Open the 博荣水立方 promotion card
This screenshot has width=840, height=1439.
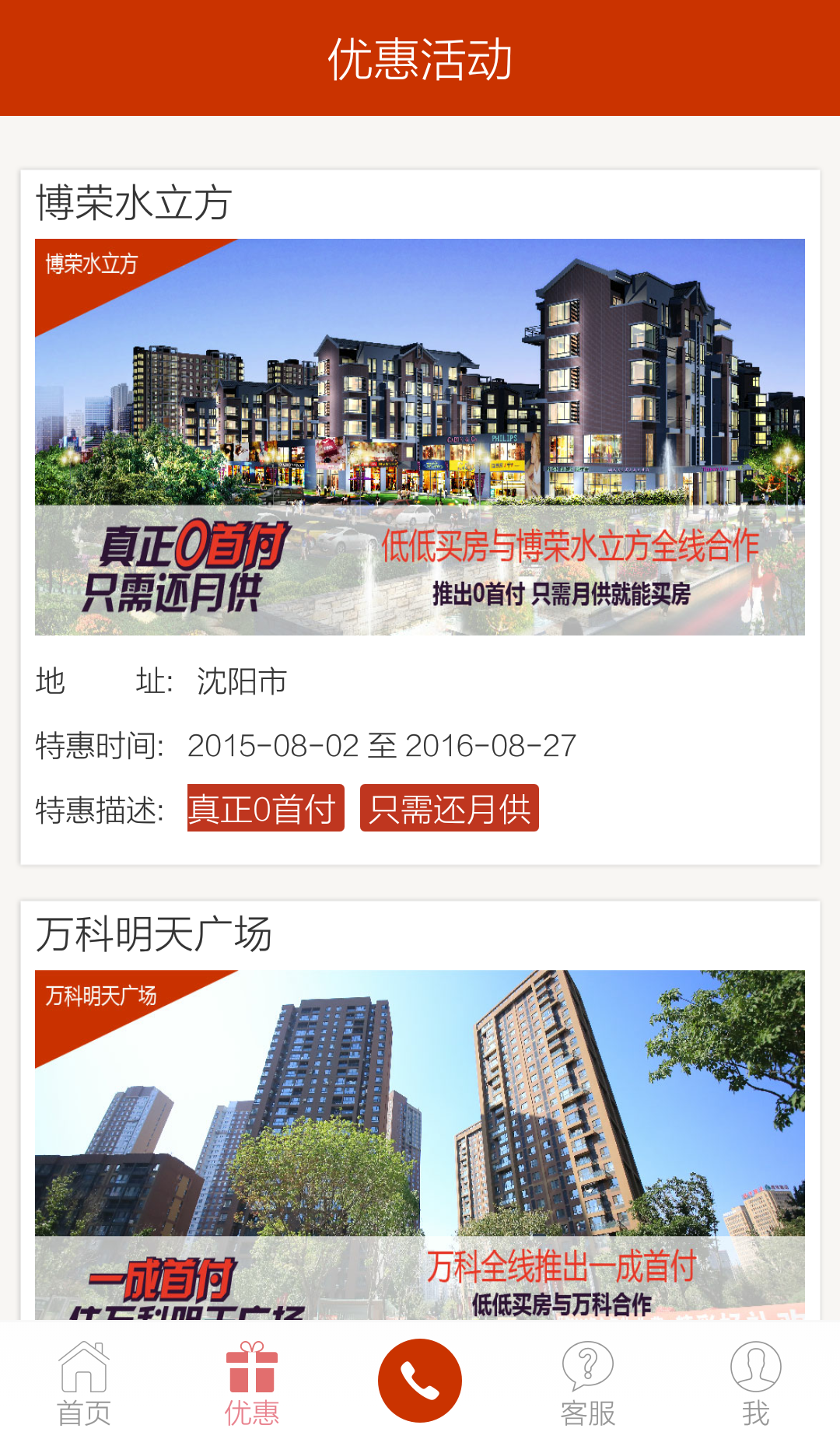(x=420, y=437)
